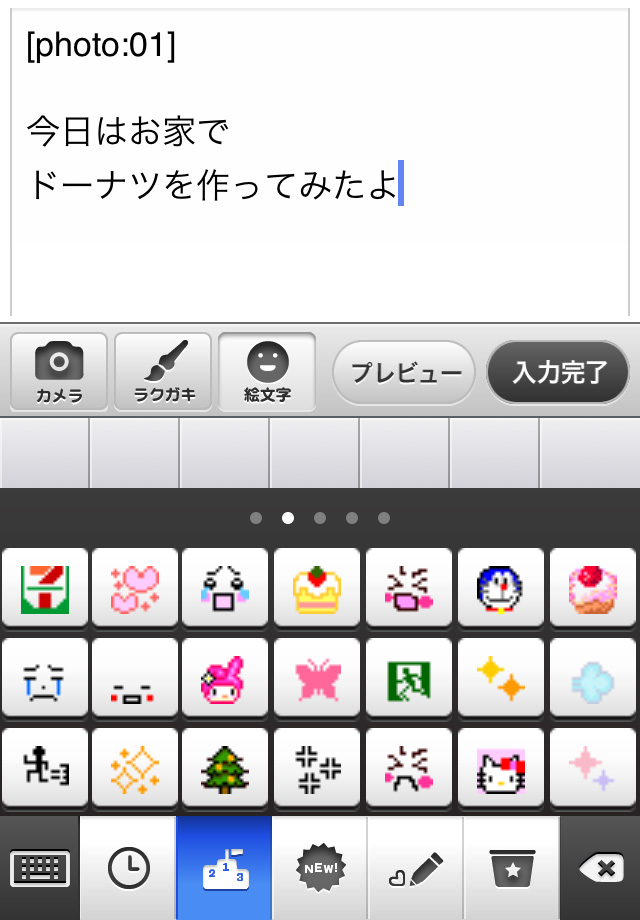Insert the pink butterfly emoji
This screenshot has height=920, width=640.
pos(319,680)
